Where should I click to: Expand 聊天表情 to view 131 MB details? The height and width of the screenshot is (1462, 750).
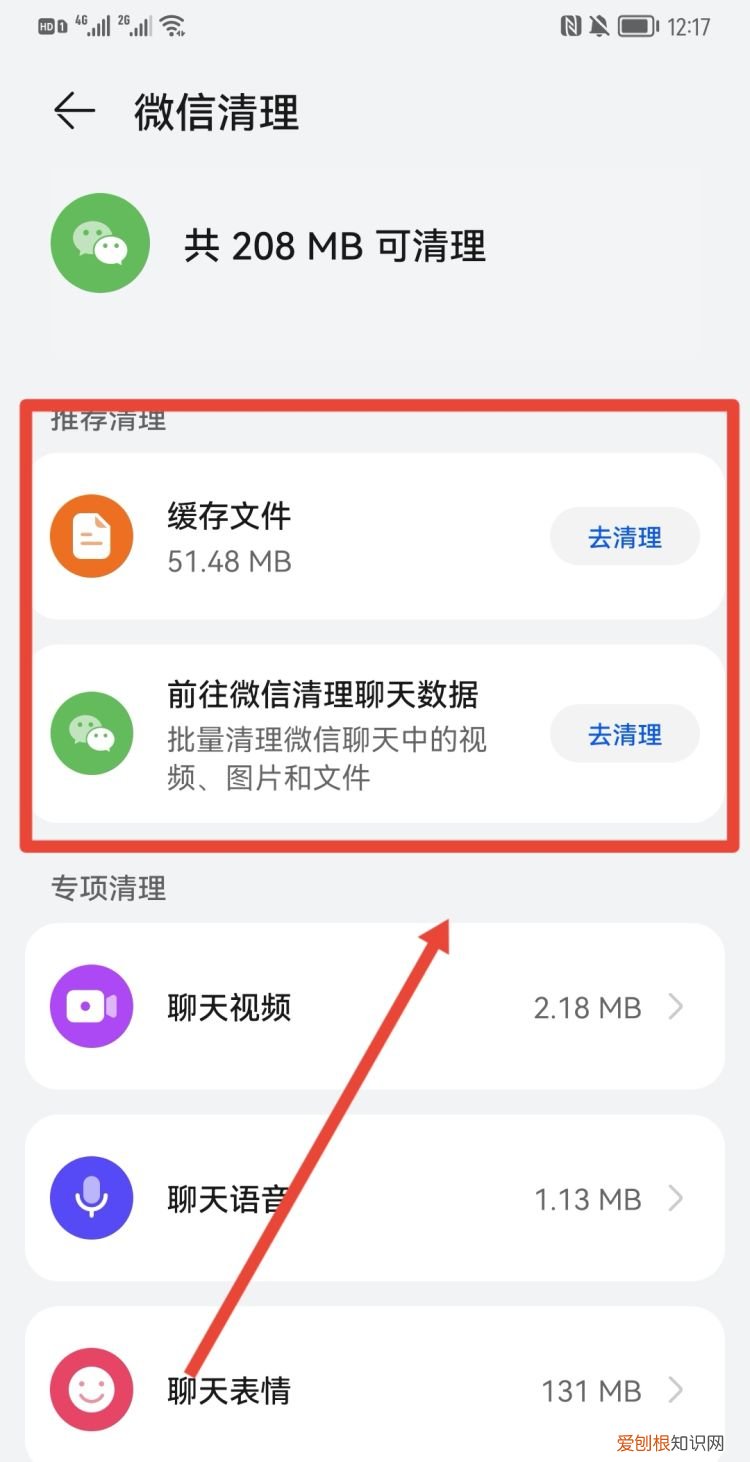[x=675, y=1390]
